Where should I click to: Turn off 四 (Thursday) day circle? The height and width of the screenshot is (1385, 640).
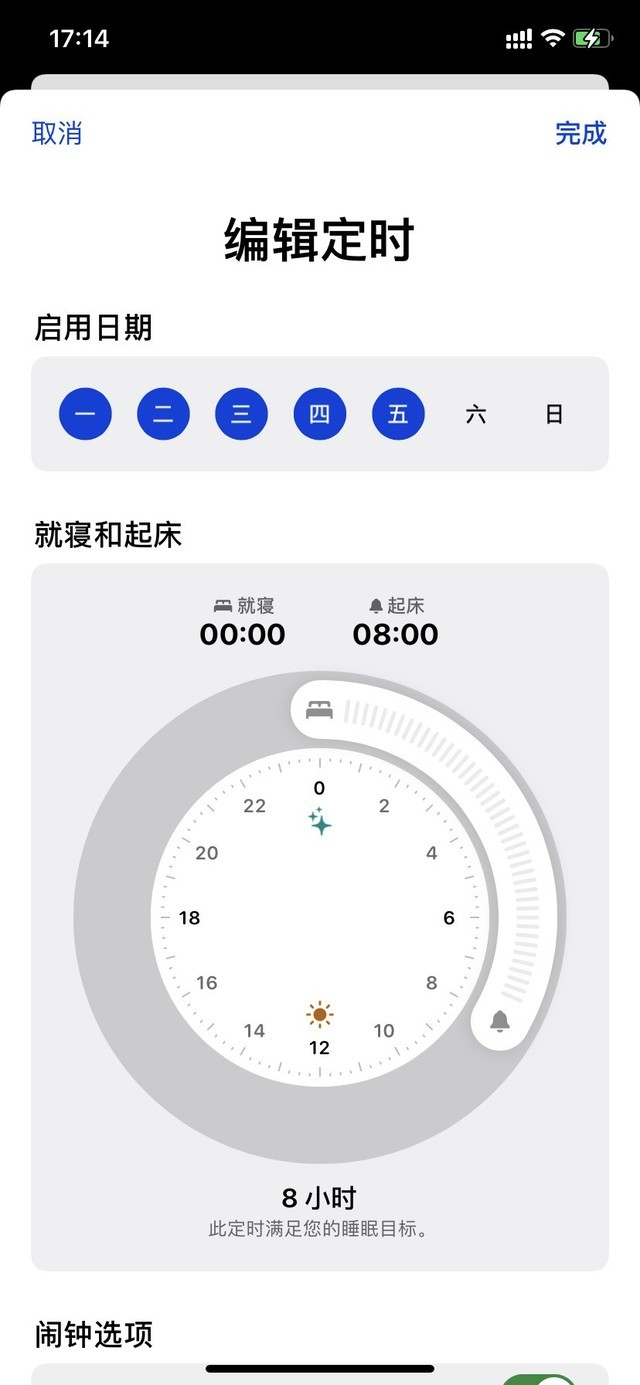click(x=319, y=414)
